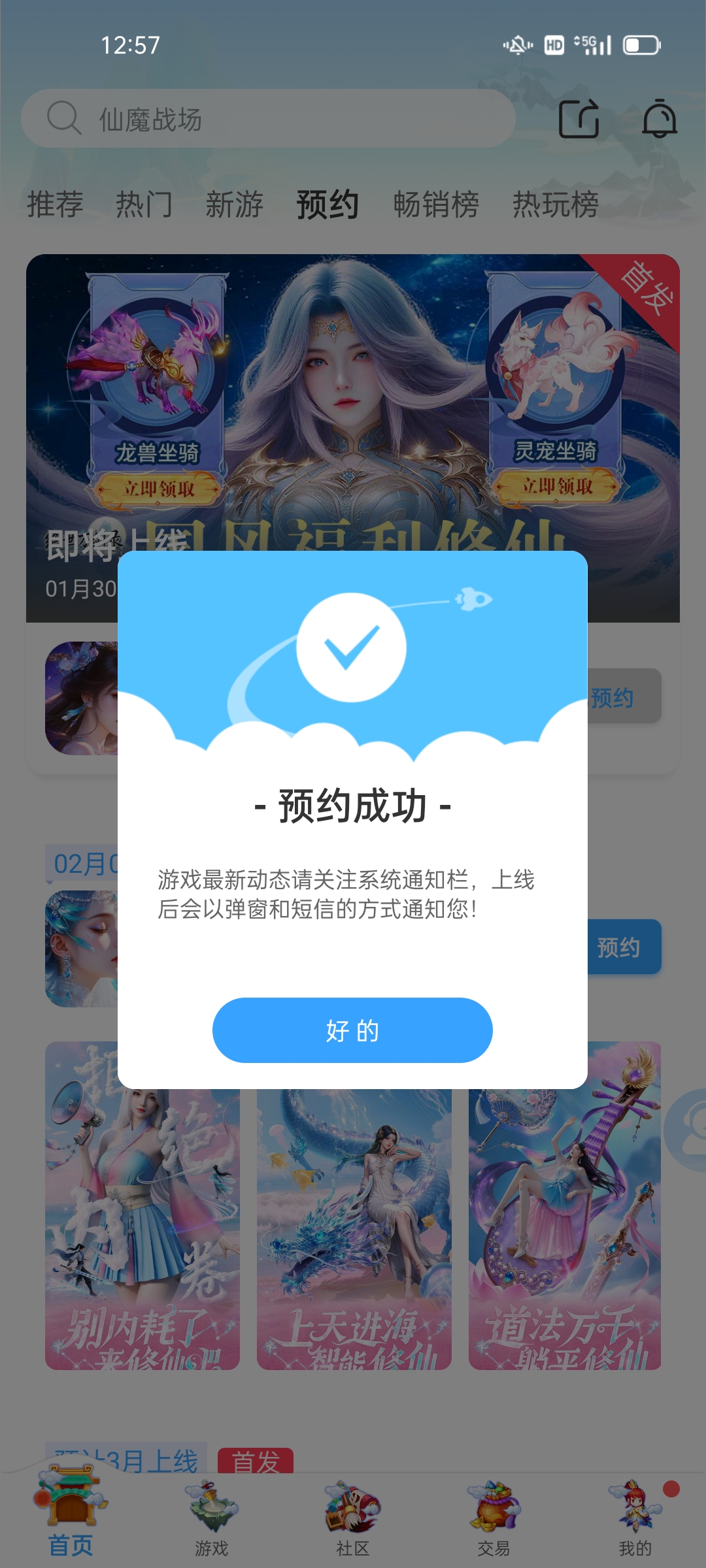Image resolution: width=706 pixels, height=1568 pixels.
Task: Switch to the 新游 tab
Action: point(234,204)
